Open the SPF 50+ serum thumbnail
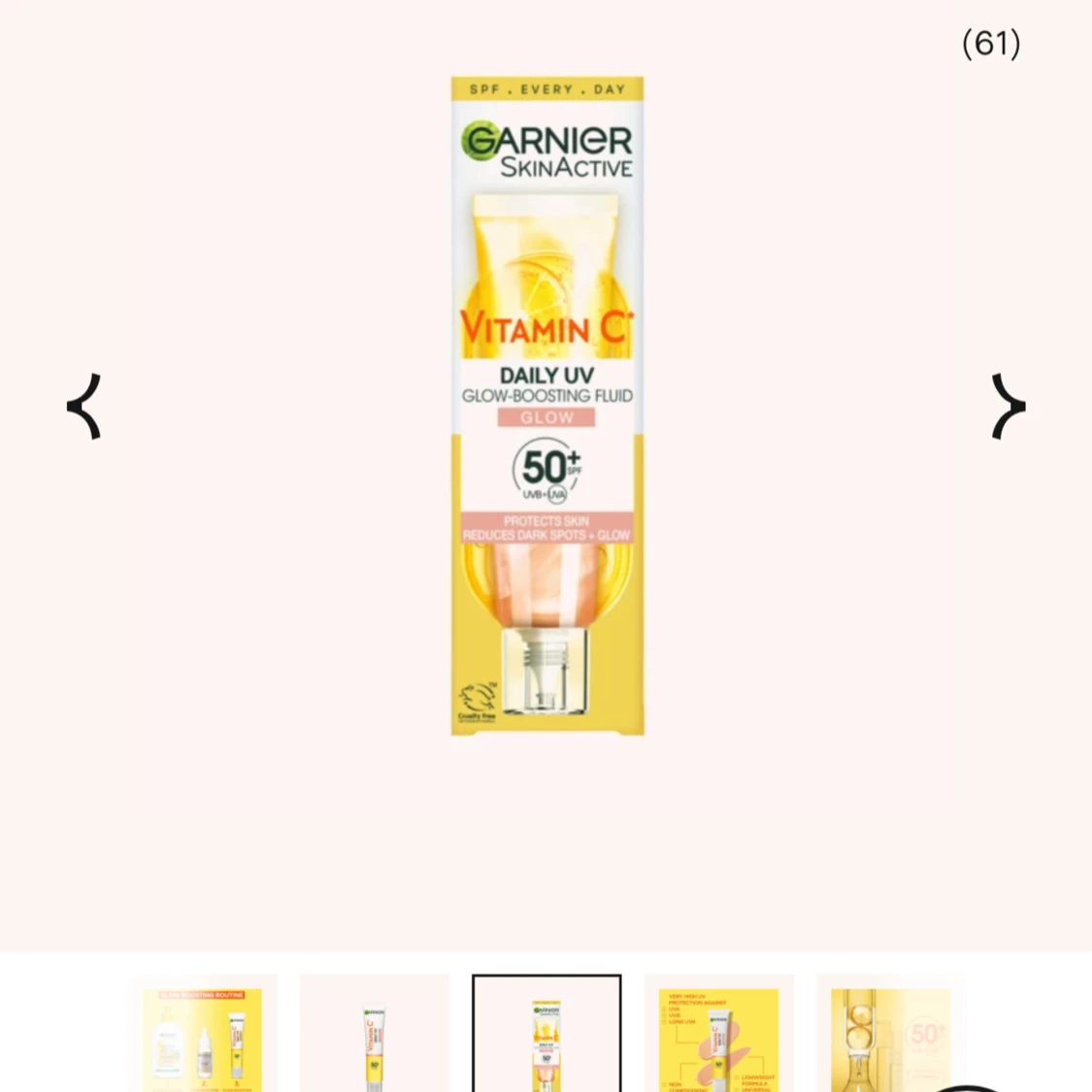The width and height of the screenshot is (1092, 1092). [890, 1035]
